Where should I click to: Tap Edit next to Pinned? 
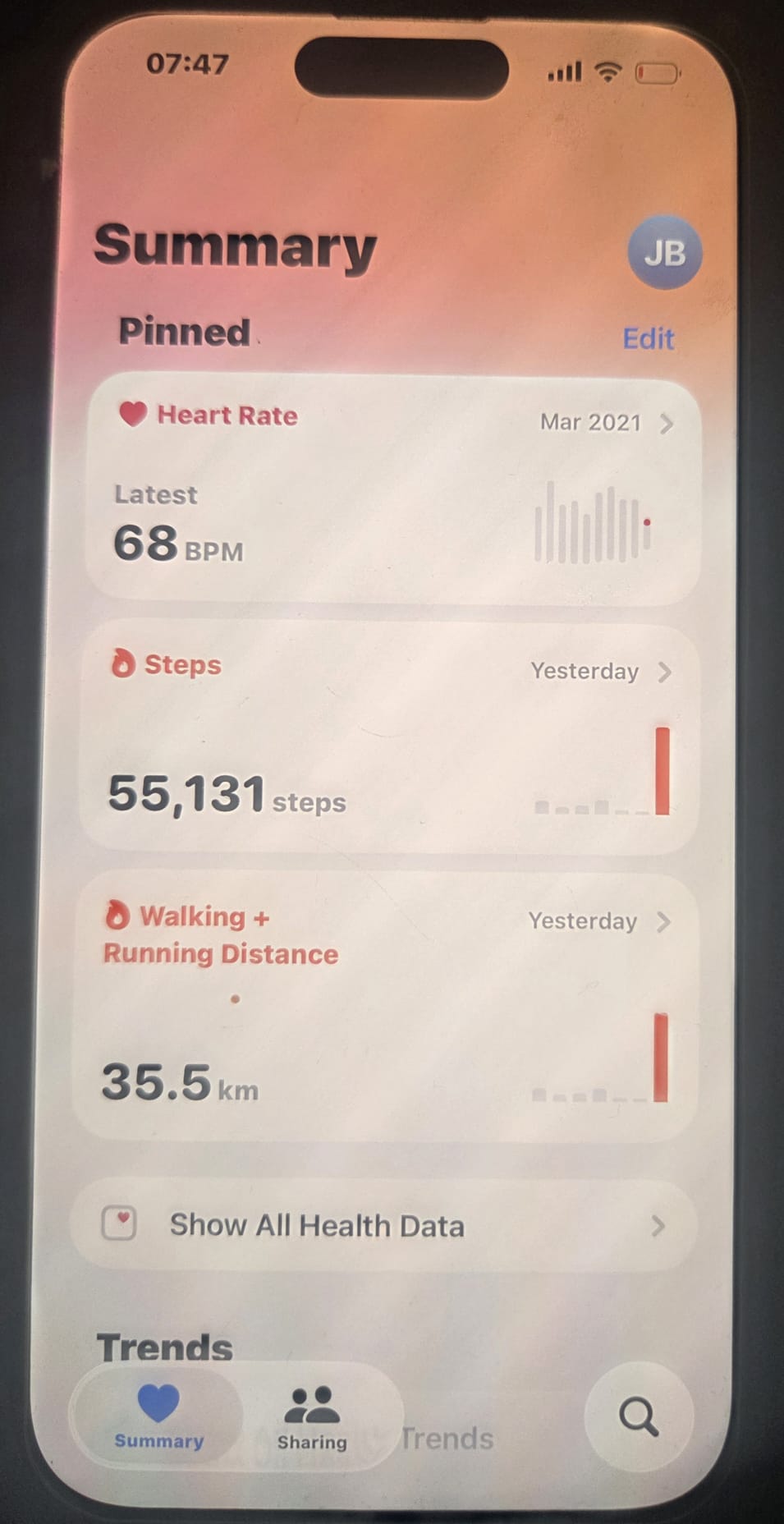(648, 338)
